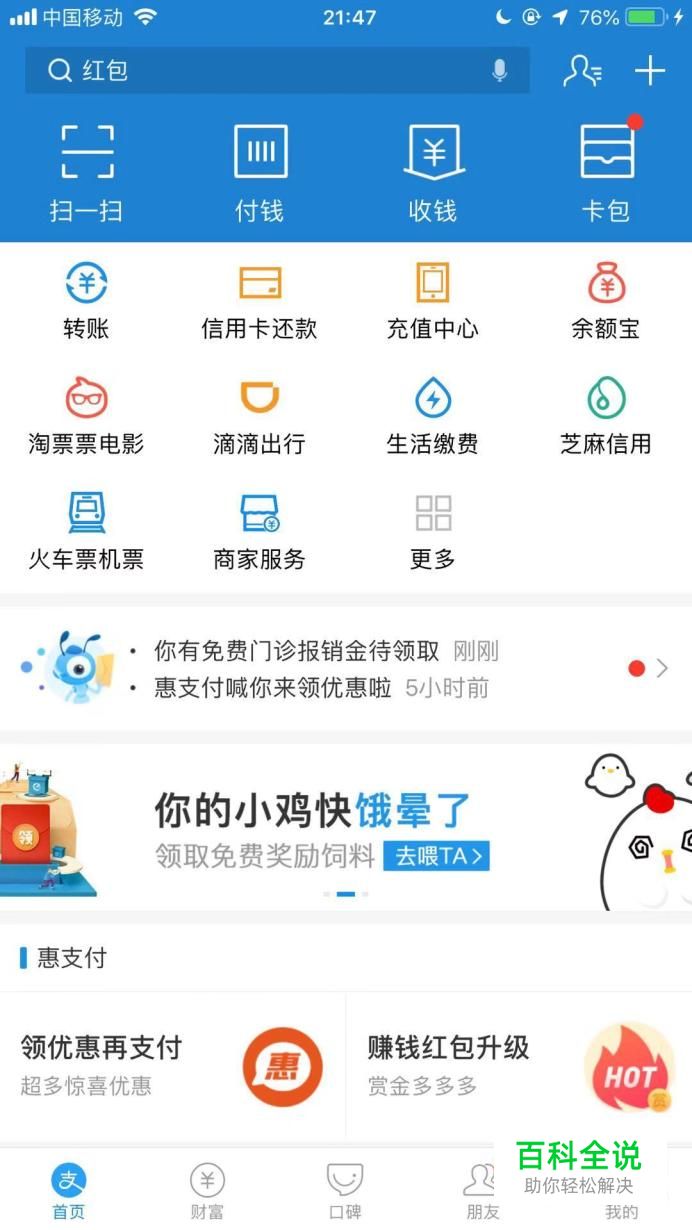Screen dimensions: 692x1230
Task: Open 淘票票电影
Action: [x=86, y=416]
